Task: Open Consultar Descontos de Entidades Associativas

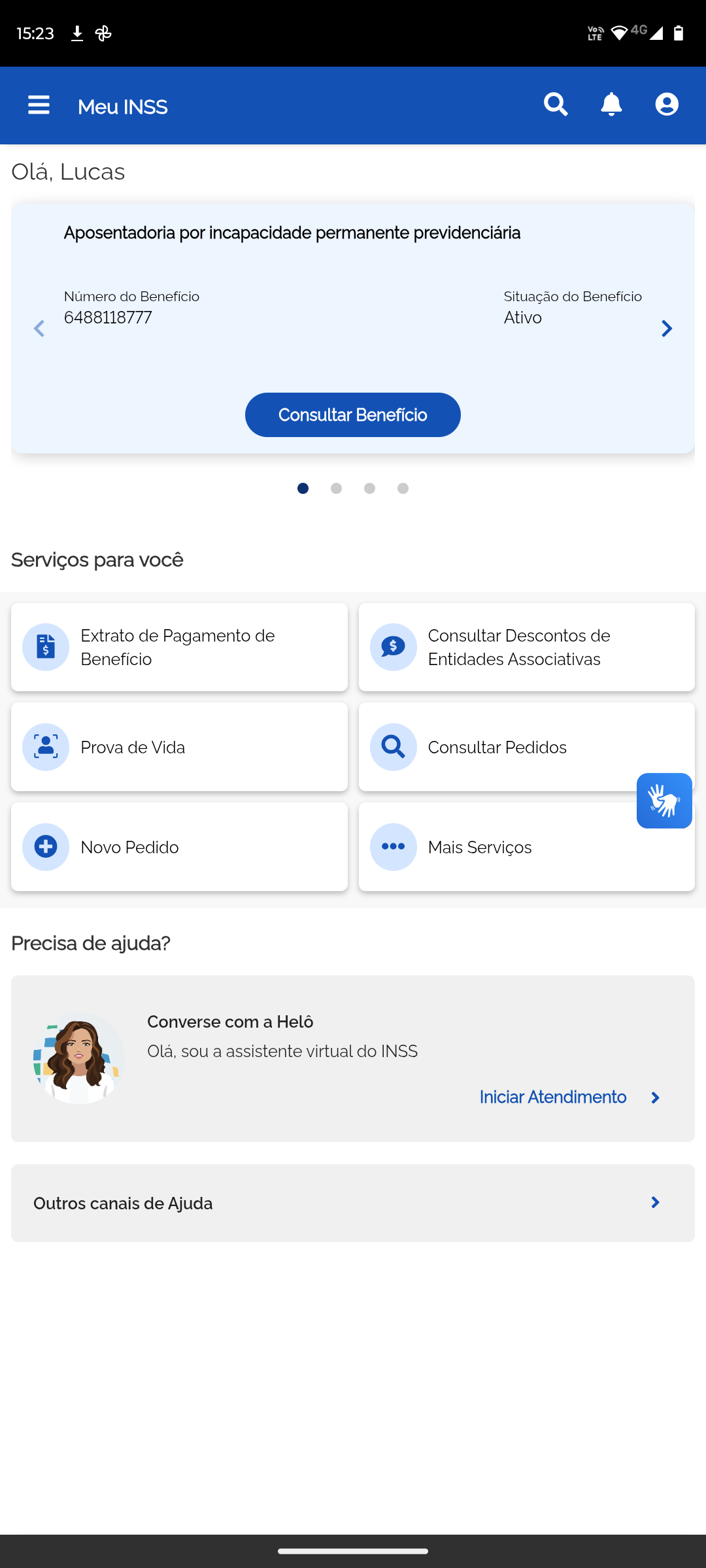Action: click(x=527, y=647)
